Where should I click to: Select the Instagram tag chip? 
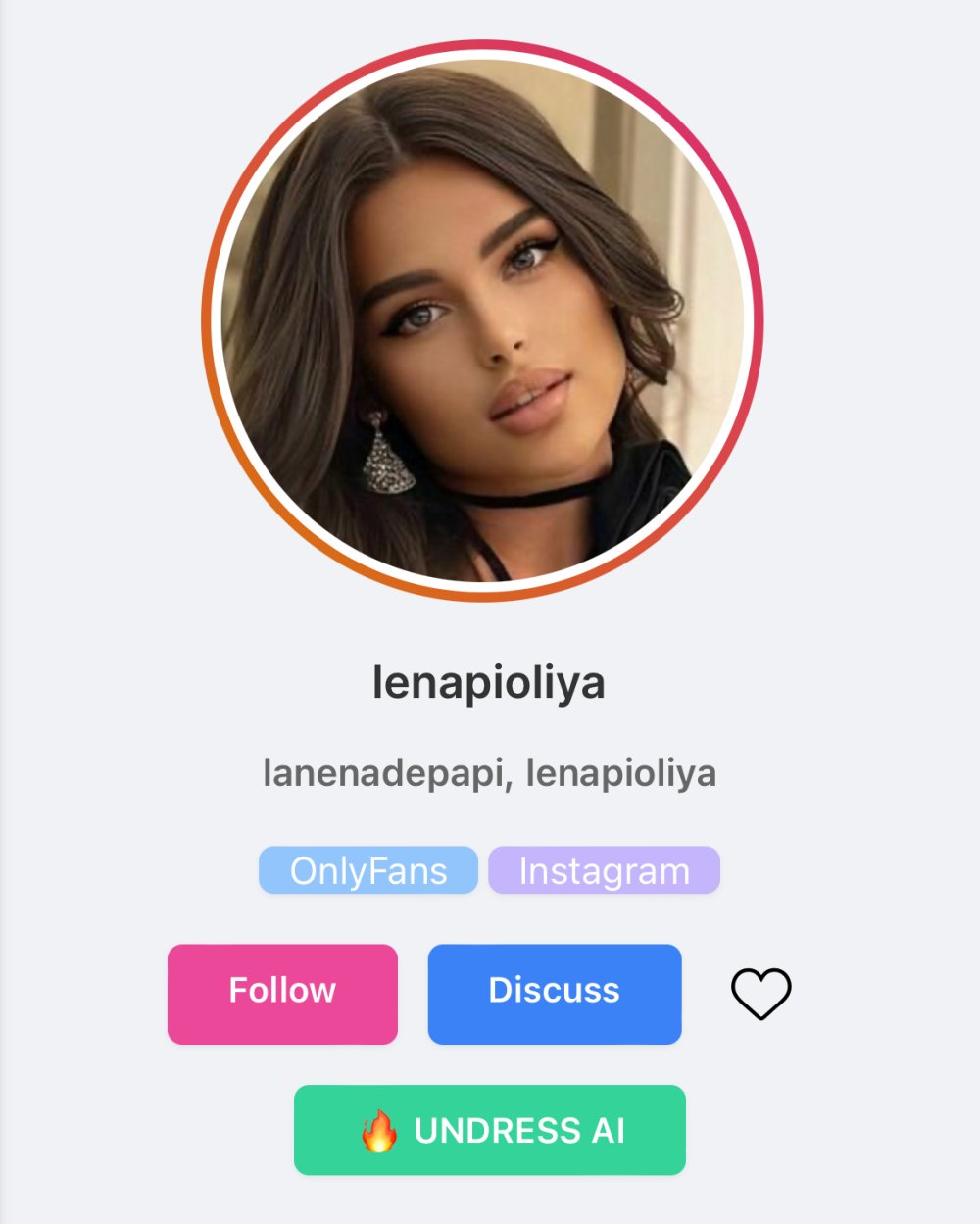pyautogui.click(x=604, y=870)
